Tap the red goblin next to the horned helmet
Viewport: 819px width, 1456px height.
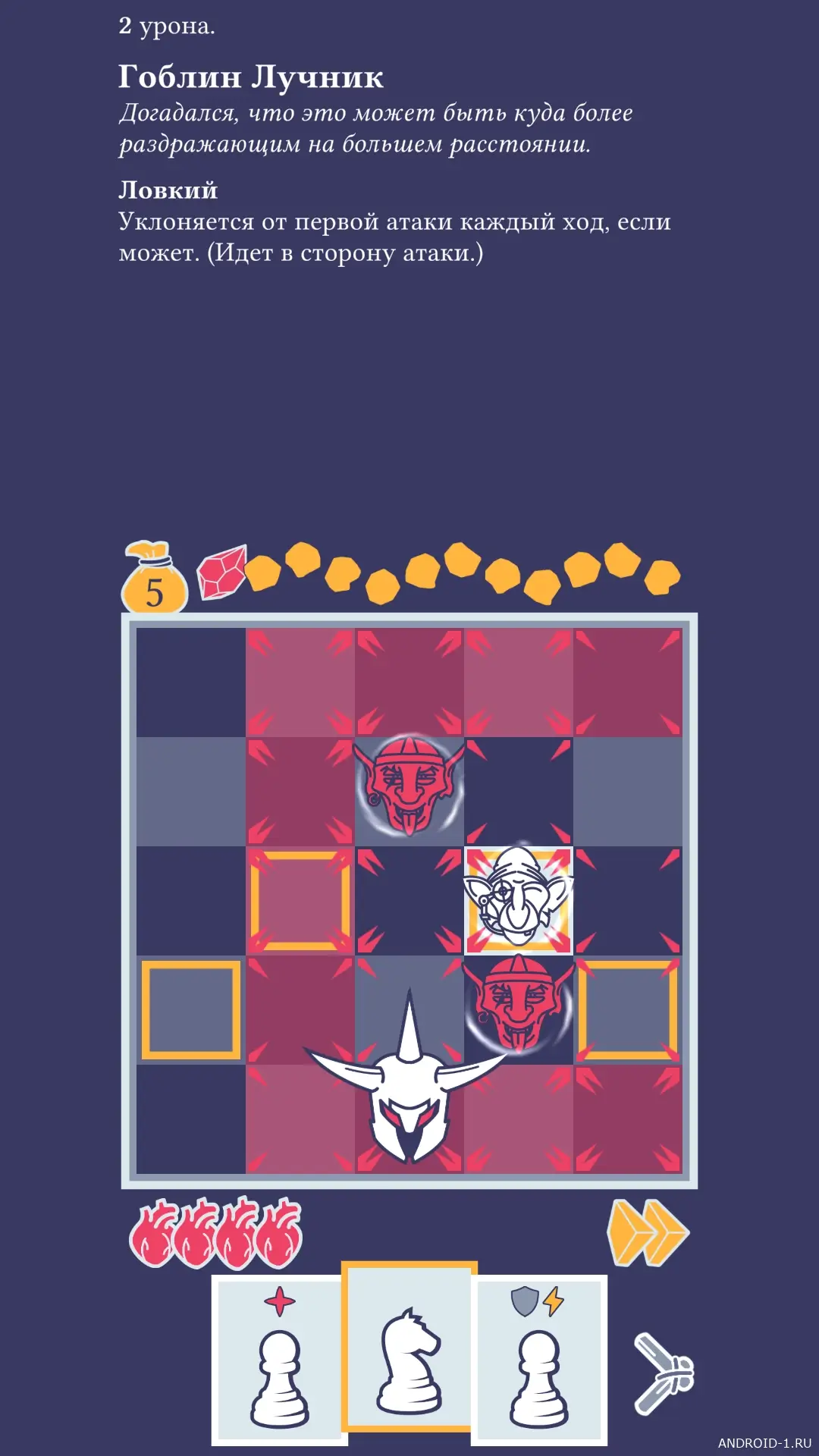[519, 1005]
